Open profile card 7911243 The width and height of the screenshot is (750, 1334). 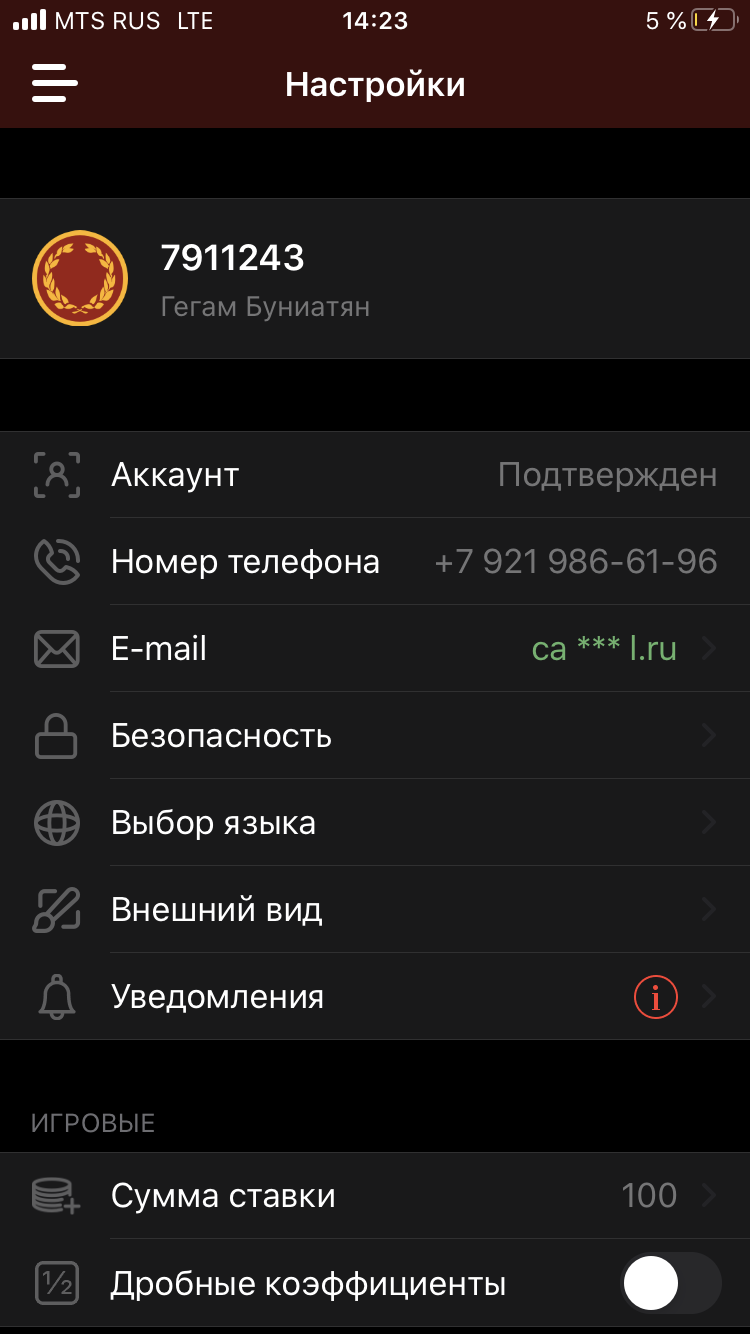pyautogui.click(x=375, y=279)
